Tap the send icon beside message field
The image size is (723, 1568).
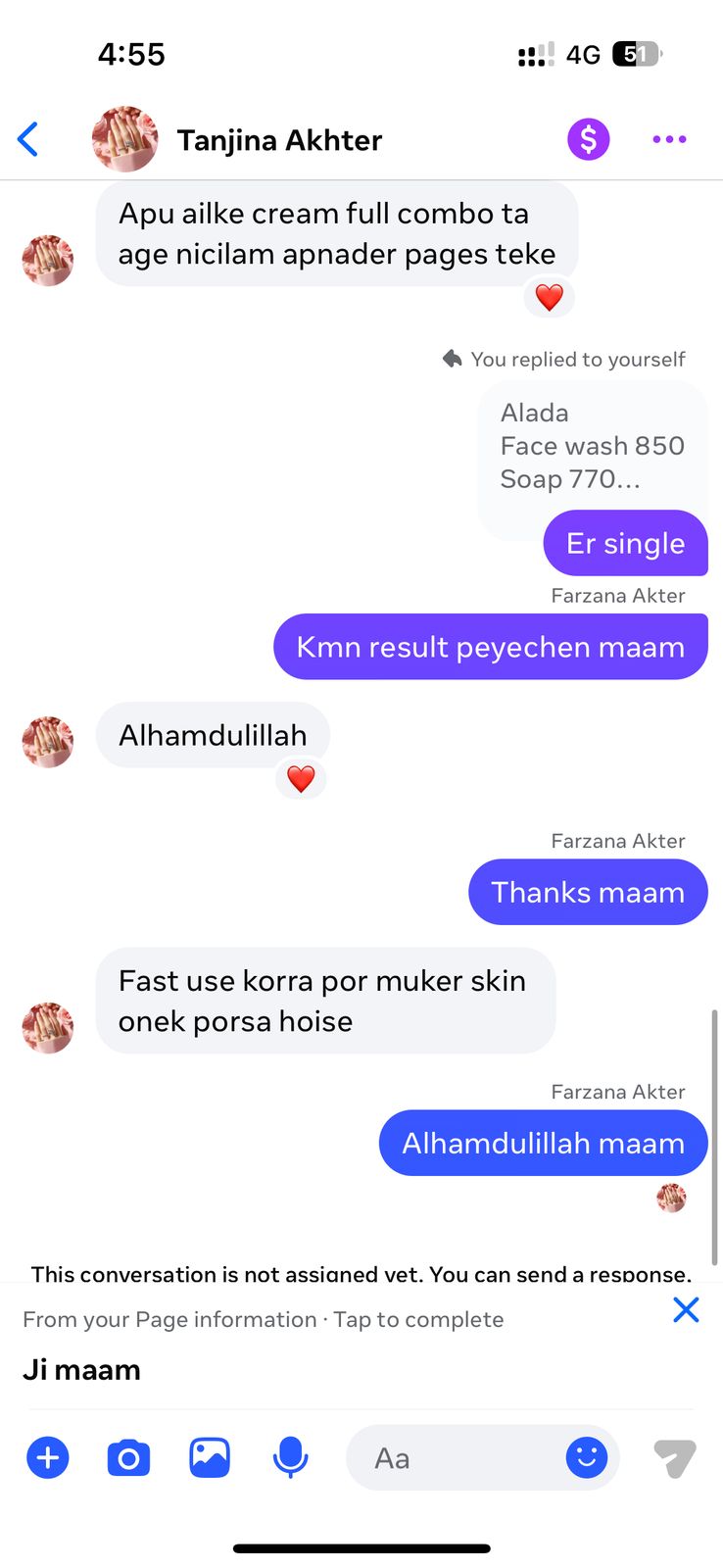[x=675, y=1458]
